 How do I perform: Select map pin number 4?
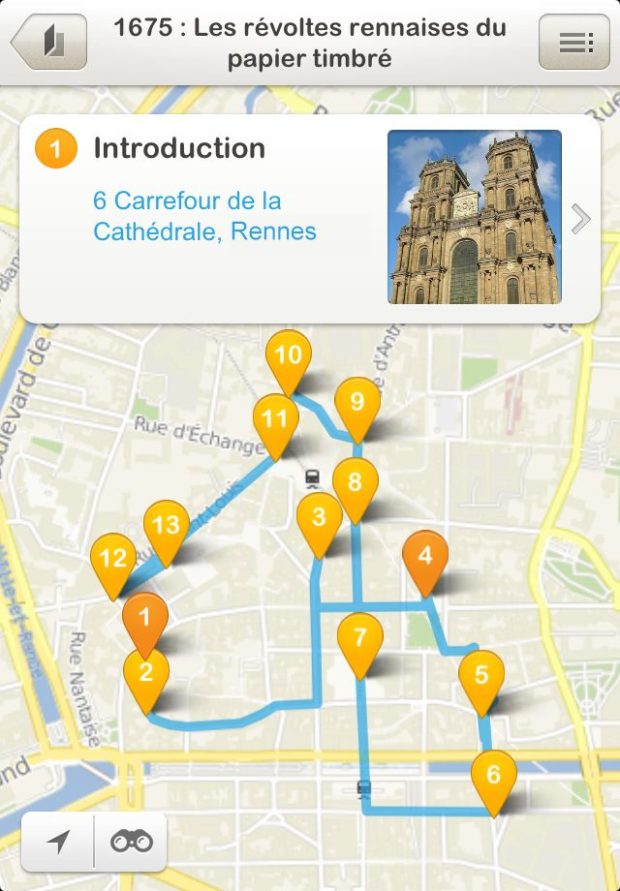tap(425, 556)
